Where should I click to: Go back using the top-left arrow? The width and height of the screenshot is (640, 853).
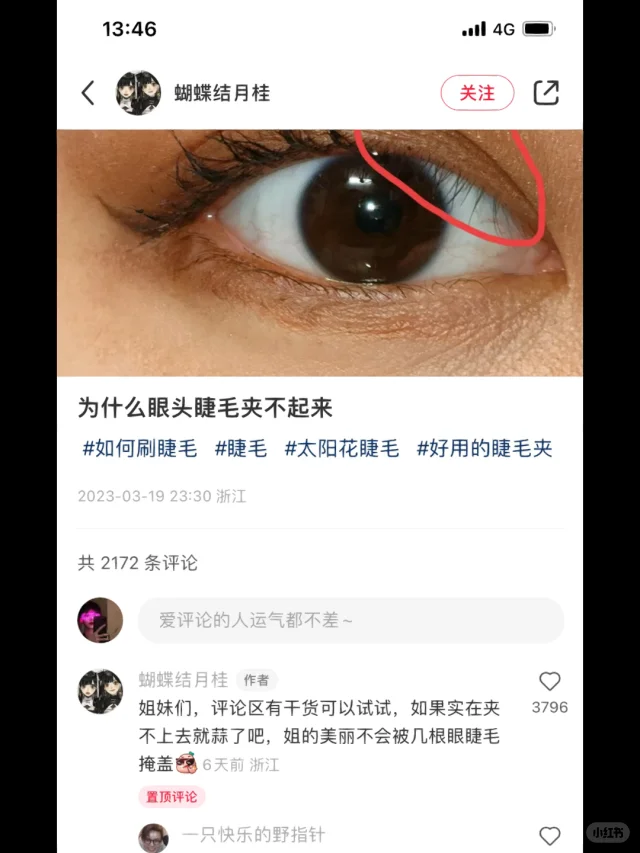88,93
